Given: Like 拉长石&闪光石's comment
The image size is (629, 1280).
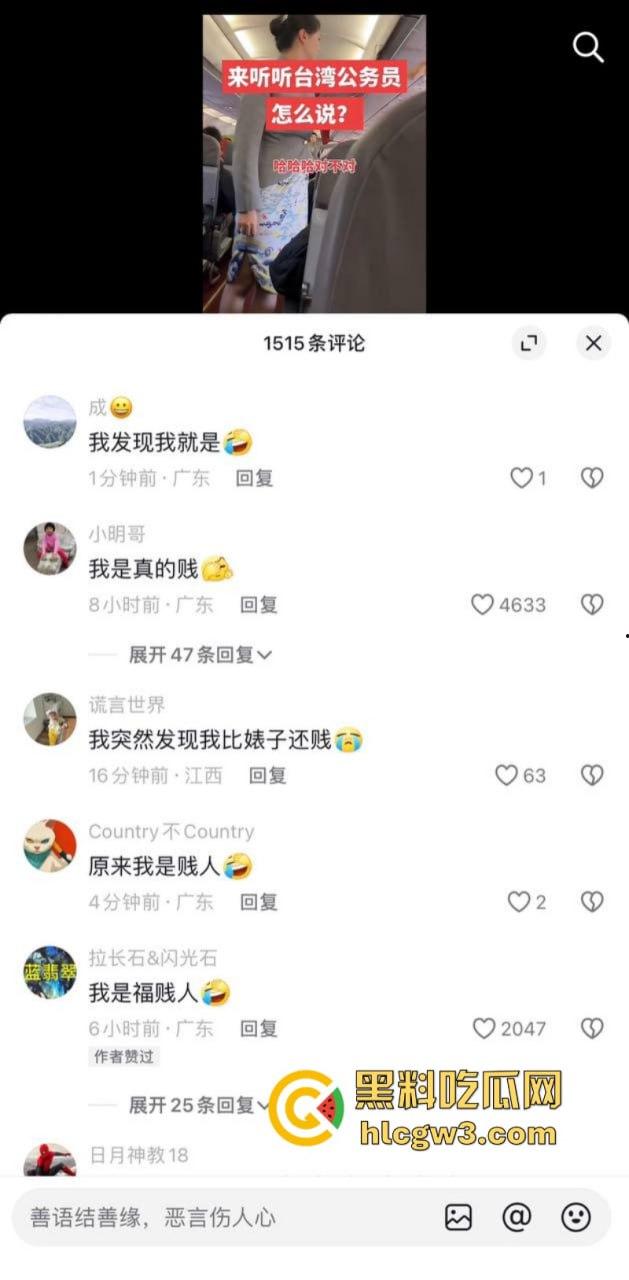Looking at the screenshot, I should [484, 1028].
